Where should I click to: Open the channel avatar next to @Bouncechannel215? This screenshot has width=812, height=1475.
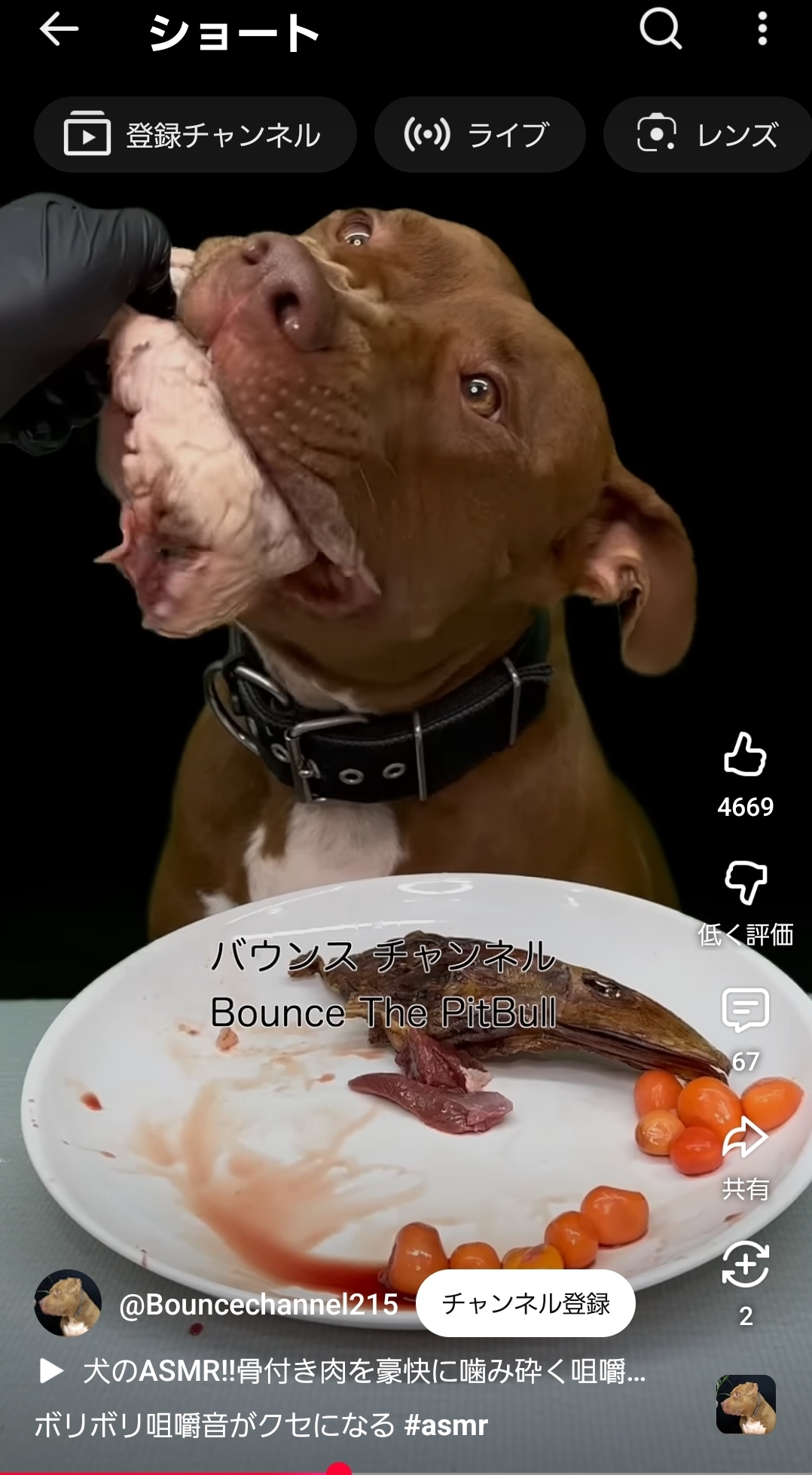[68, 1304]
